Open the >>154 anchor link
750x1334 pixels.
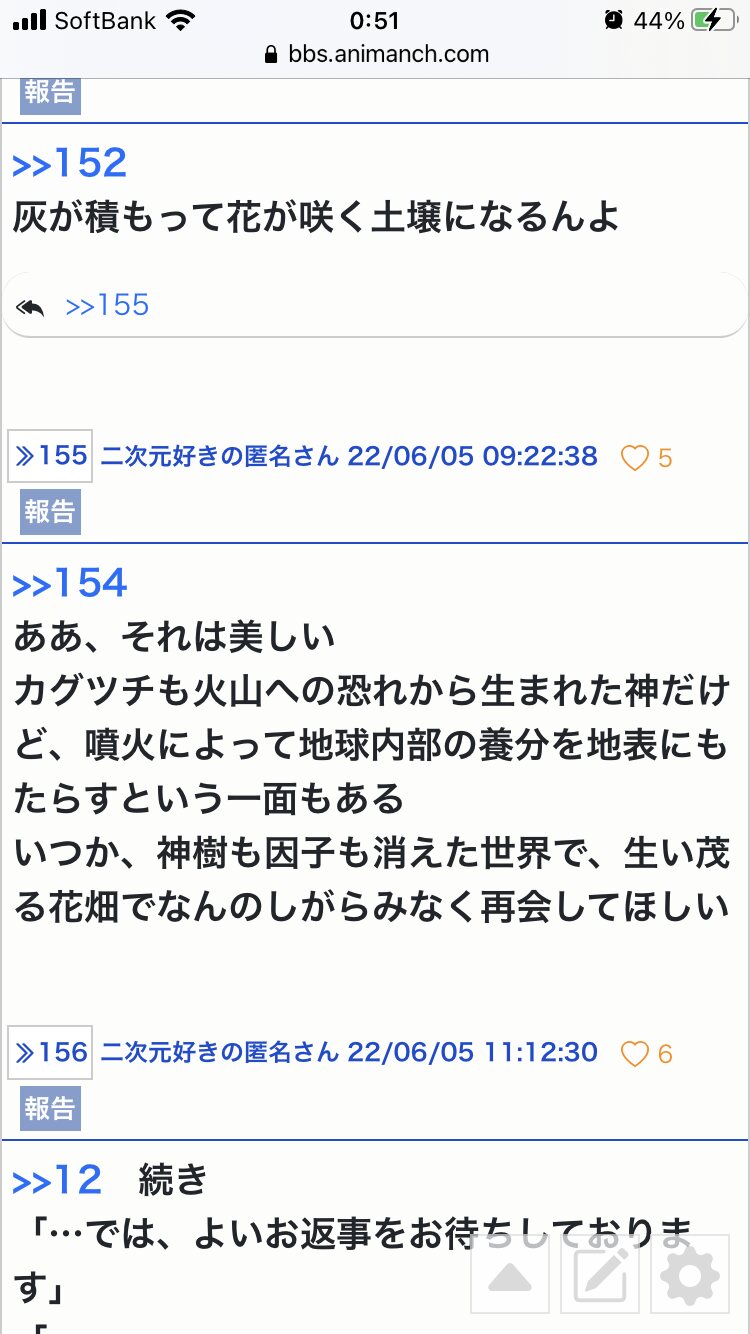pos(70,584)
